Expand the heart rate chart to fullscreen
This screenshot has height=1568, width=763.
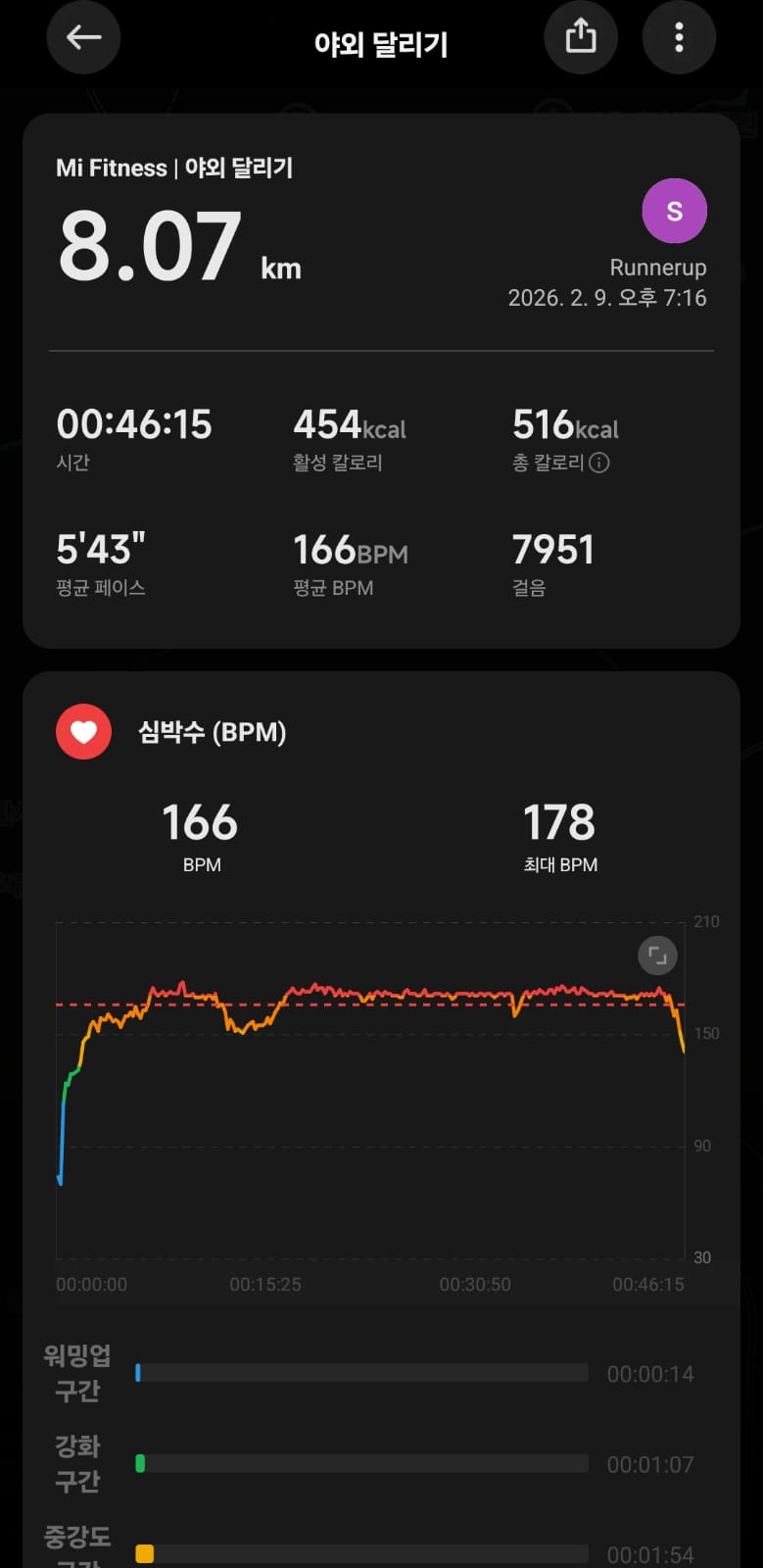656,955
